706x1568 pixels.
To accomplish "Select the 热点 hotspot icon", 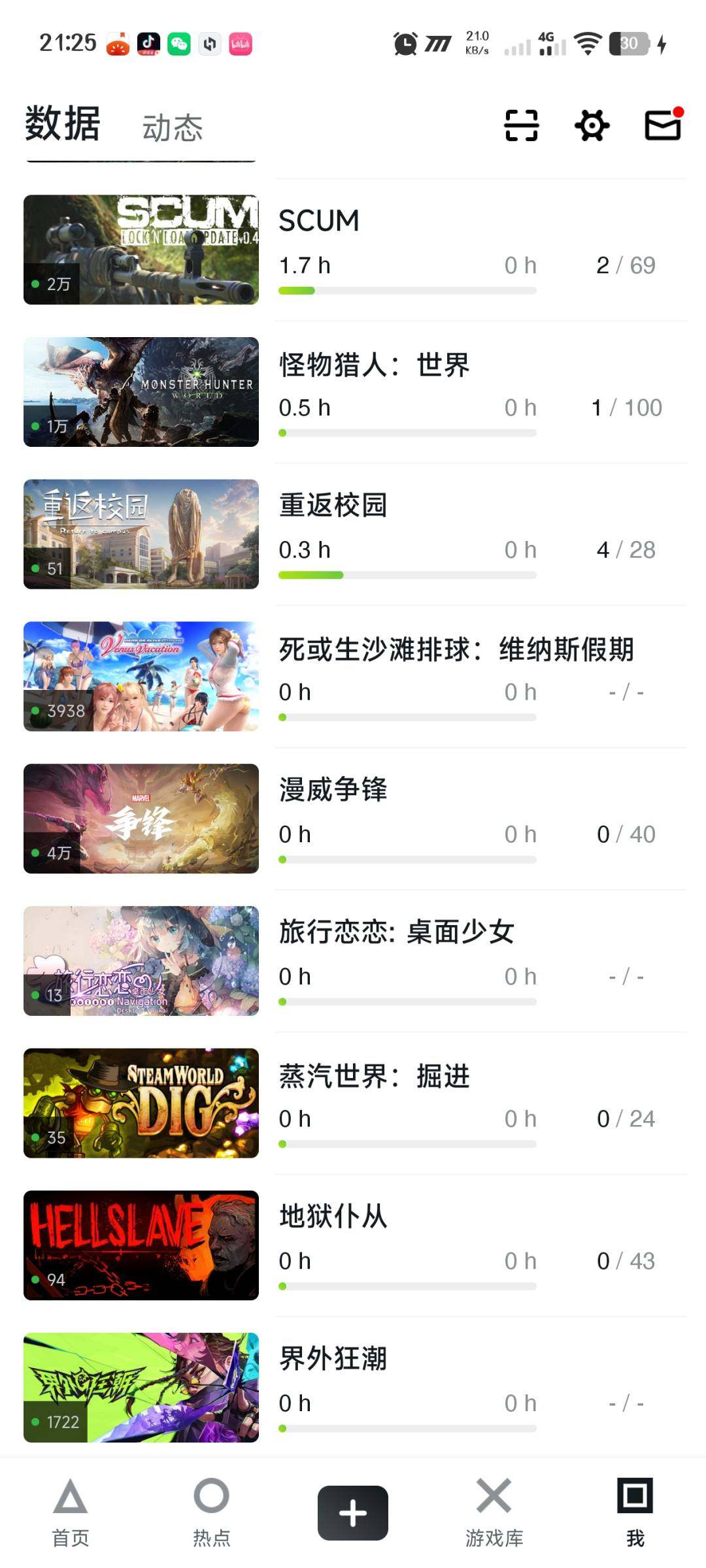I will (211, 1516).
